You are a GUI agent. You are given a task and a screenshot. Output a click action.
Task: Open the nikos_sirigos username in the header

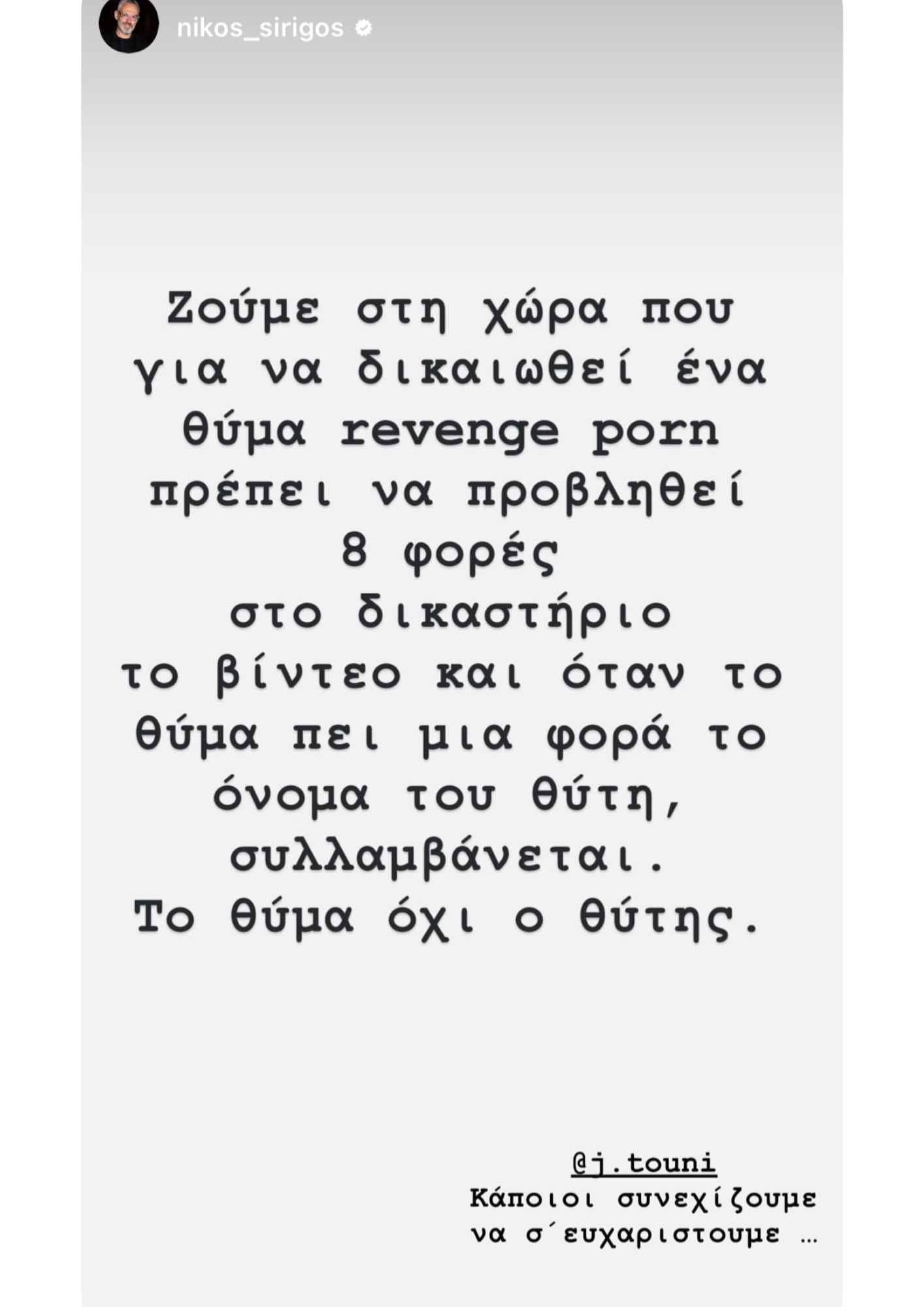260,29
